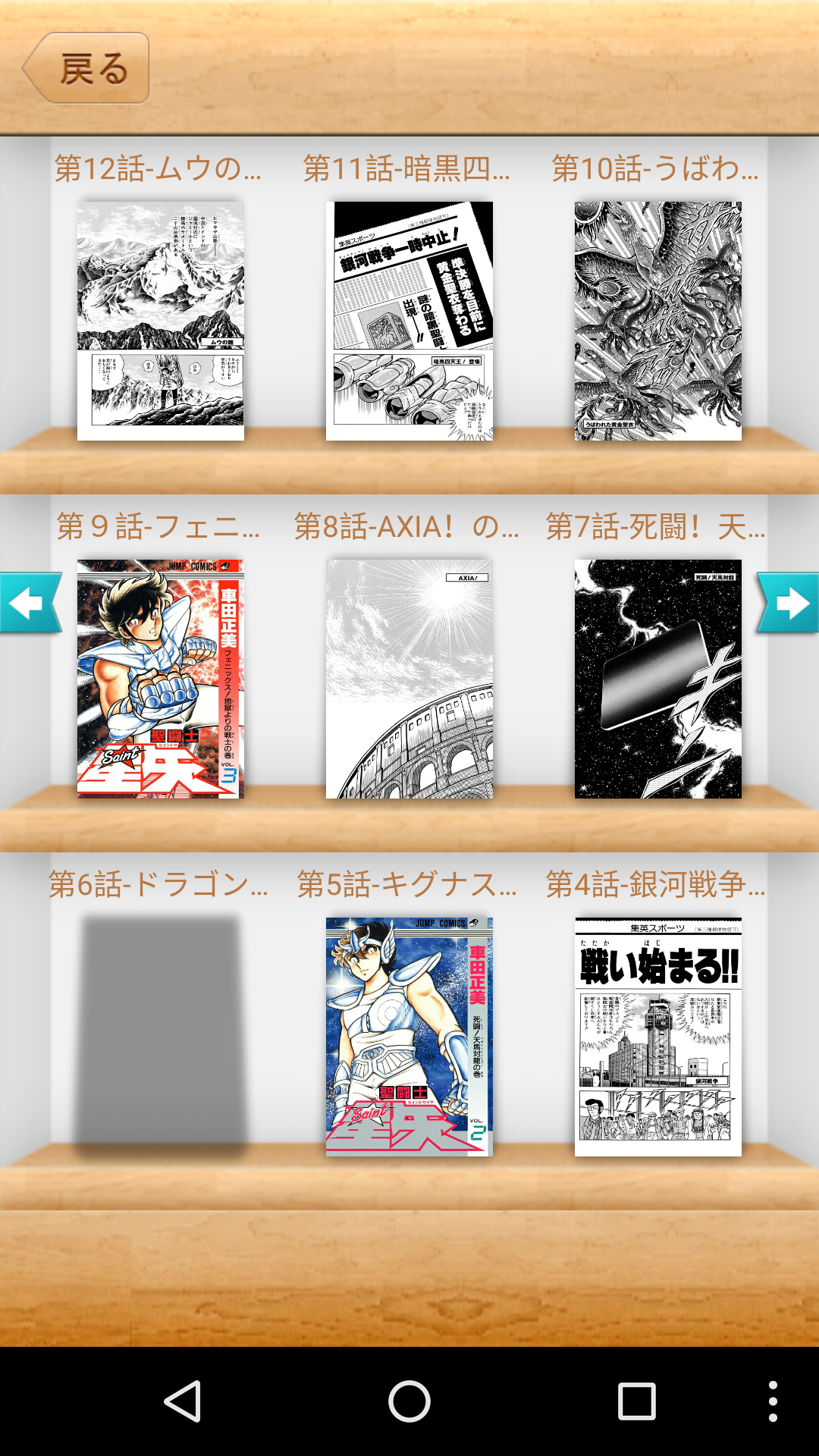Screen dimensions: 819x1456
Task: Tap the 戻る back button
Action: tap(86, 68)
